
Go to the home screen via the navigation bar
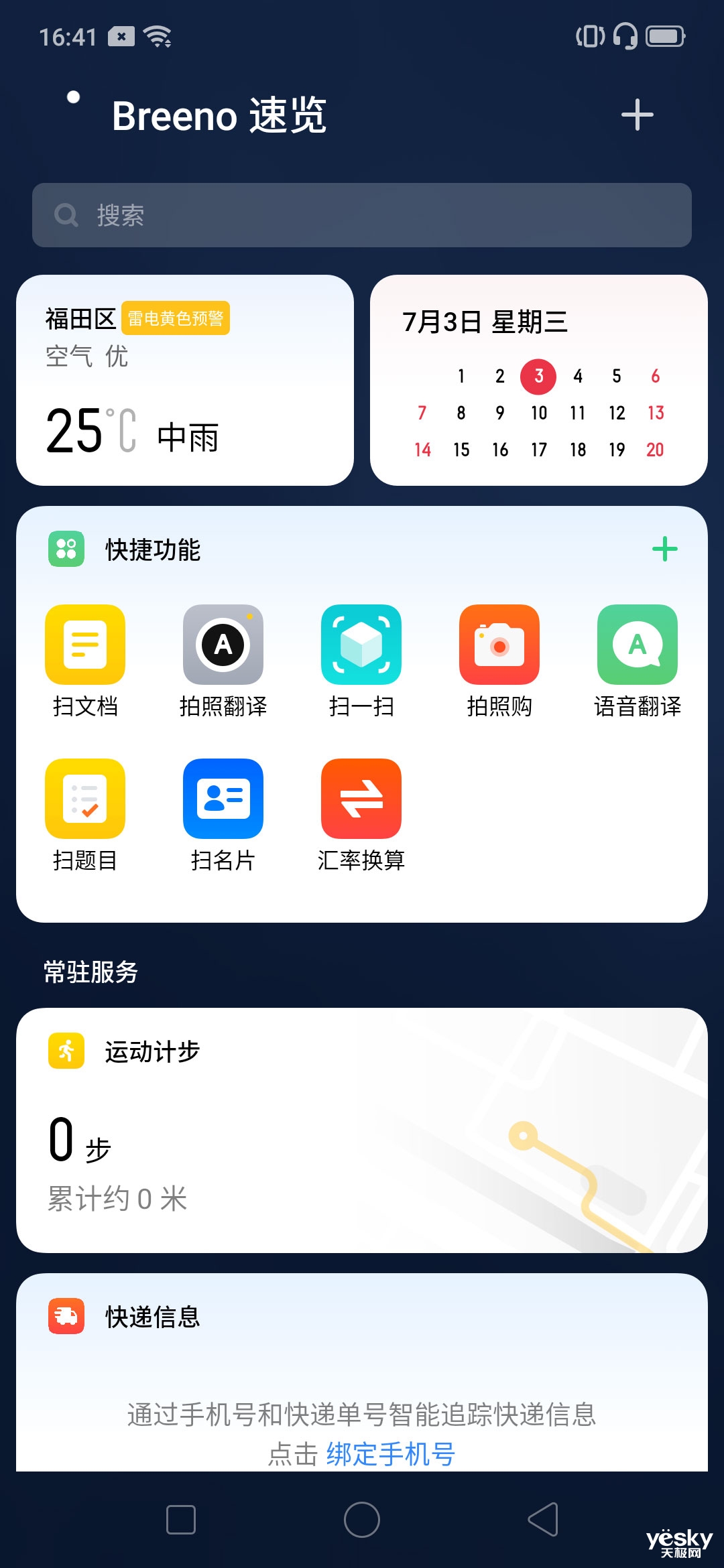362,1520
